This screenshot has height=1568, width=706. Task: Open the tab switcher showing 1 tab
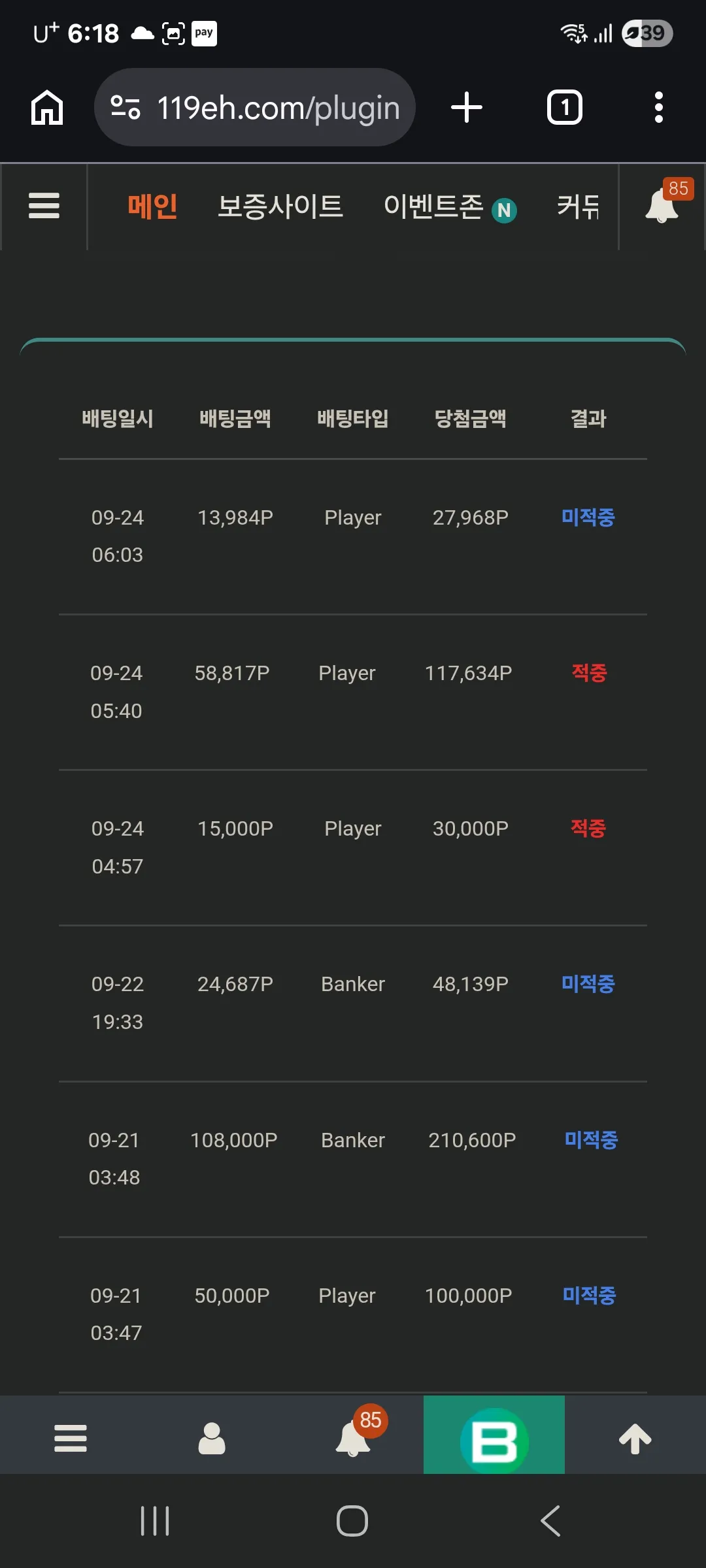pos(565,107)
